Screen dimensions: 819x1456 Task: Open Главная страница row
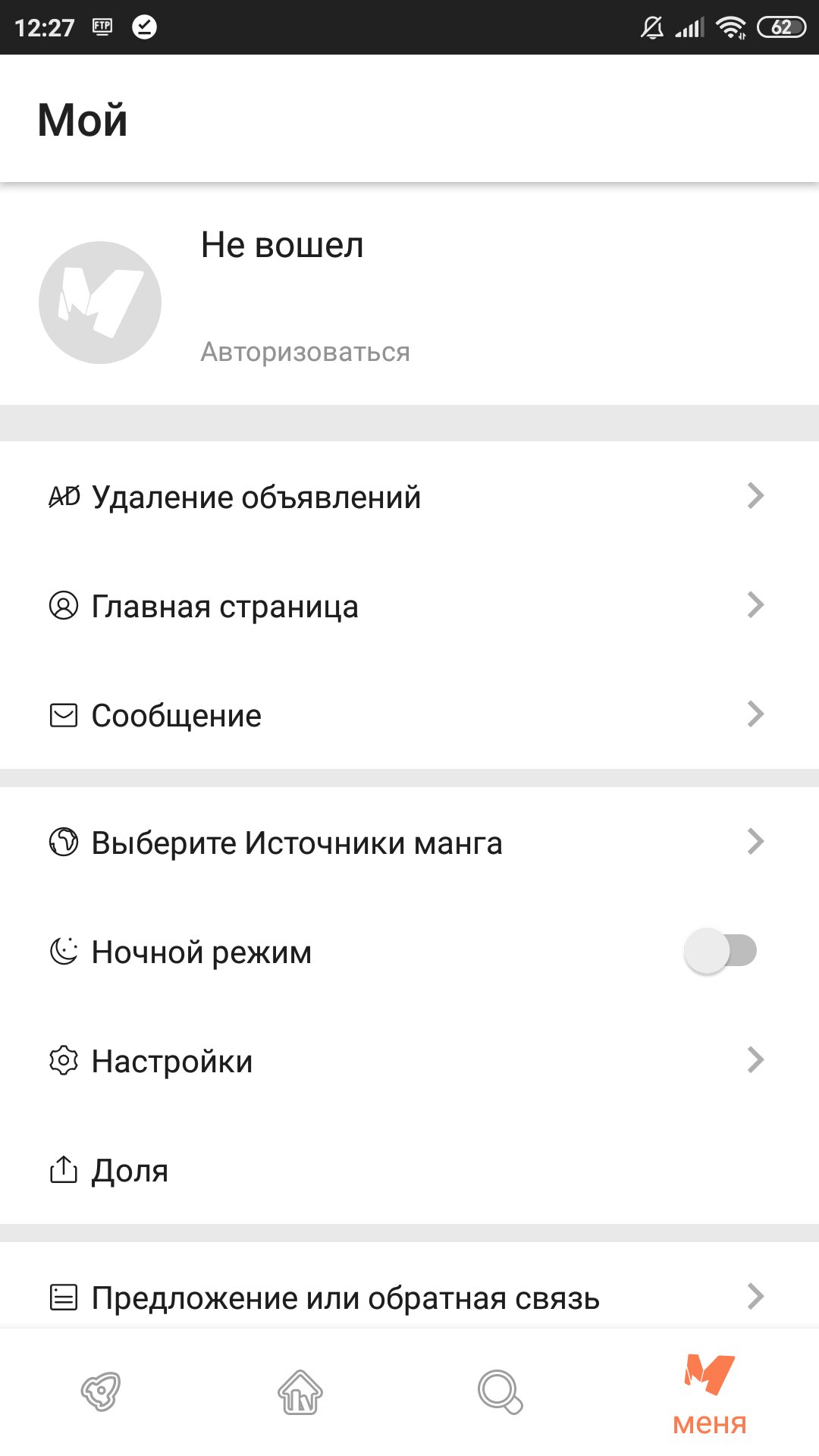pos(409,606)
